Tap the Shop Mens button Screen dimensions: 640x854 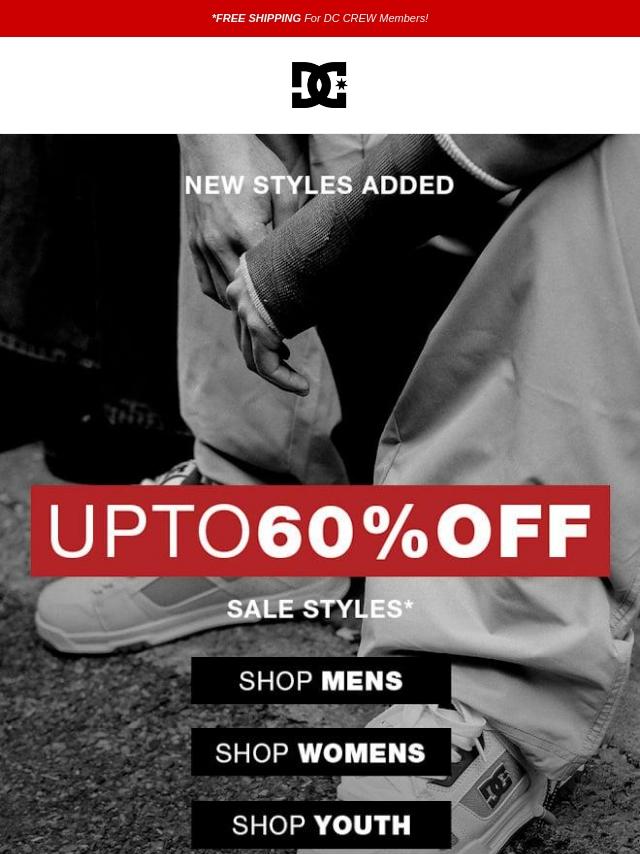click(321, 680)
